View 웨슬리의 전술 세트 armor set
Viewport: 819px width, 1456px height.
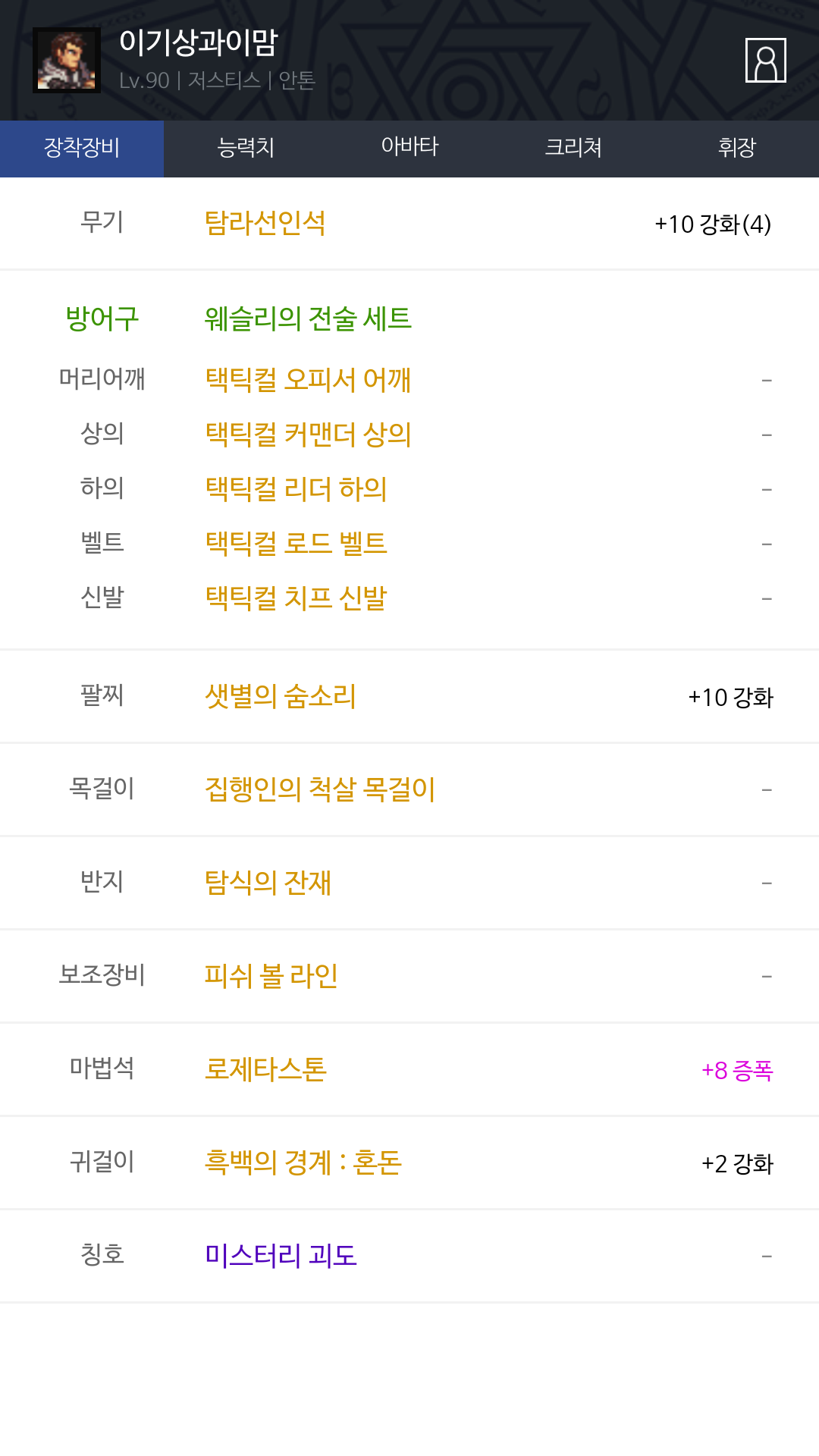click(308, 318)
